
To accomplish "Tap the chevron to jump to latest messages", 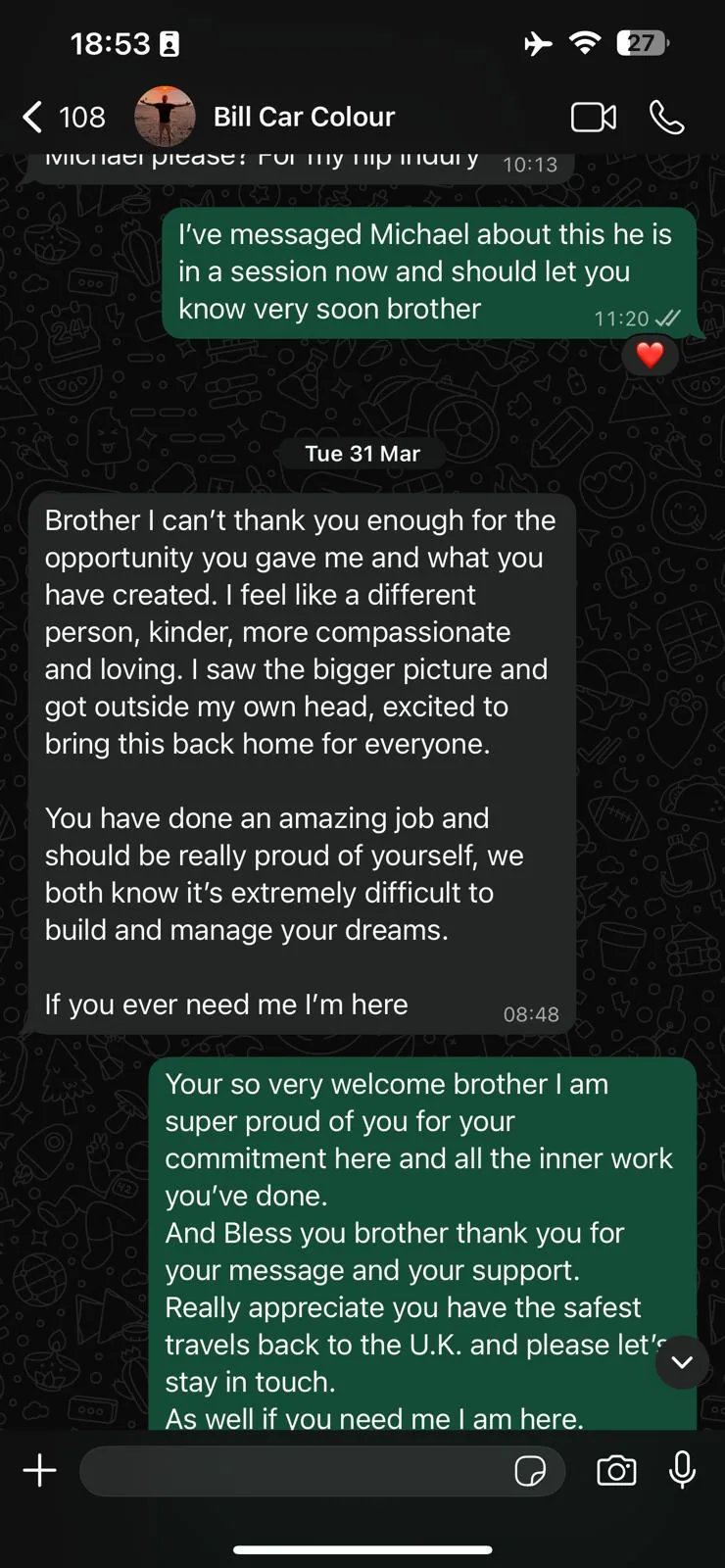I will click(x=681, y=1362).
